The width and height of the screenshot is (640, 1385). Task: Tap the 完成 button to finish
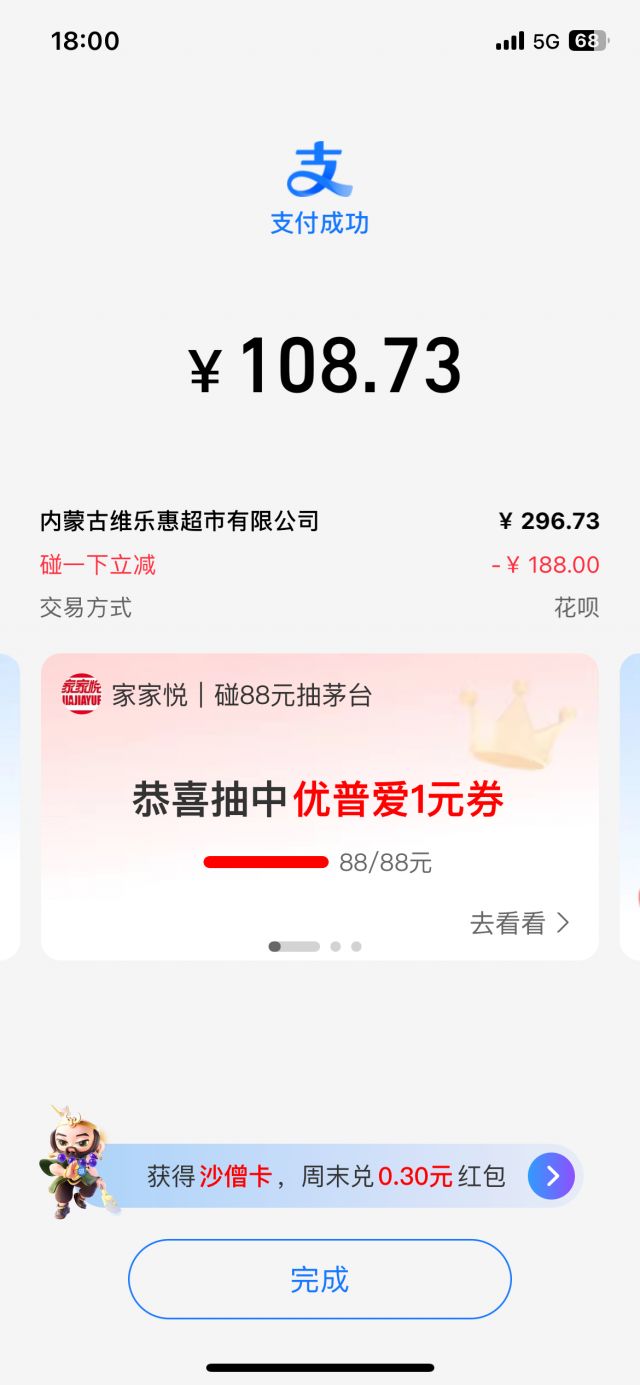point(319,1279)
